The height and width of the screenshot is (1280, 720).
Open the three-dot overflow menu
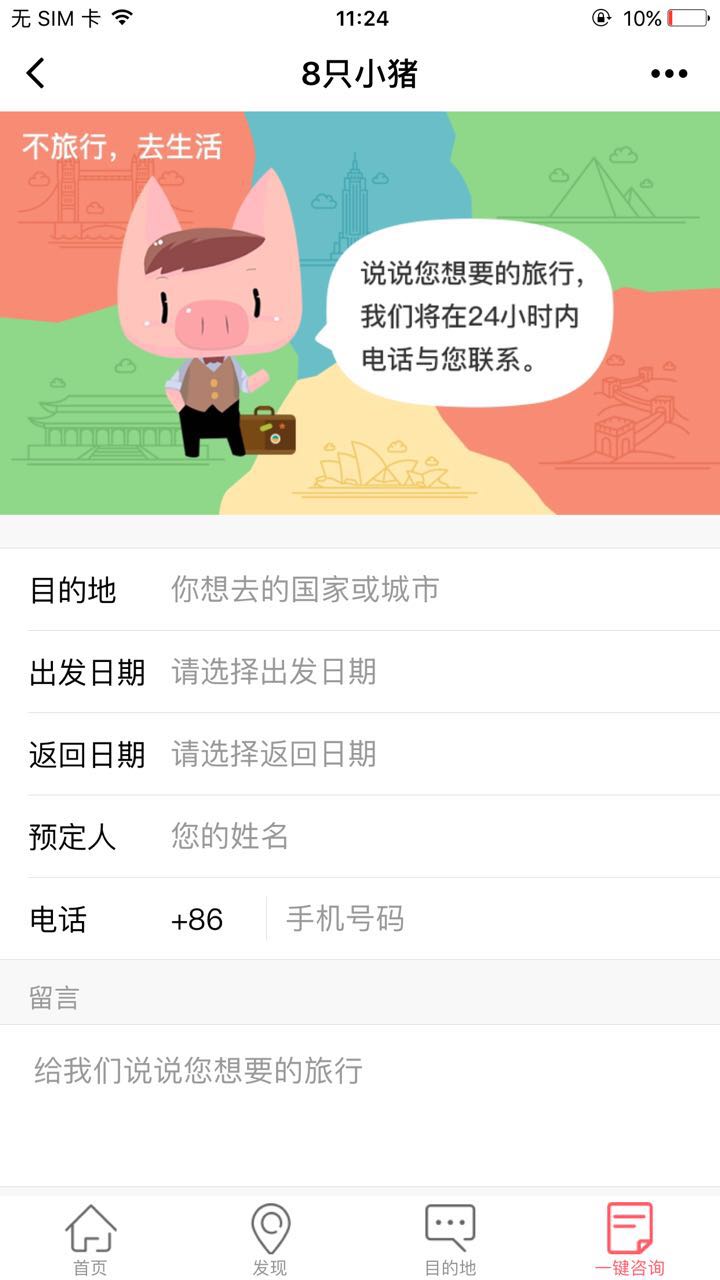pyautogui.click(x=669, y=73)
